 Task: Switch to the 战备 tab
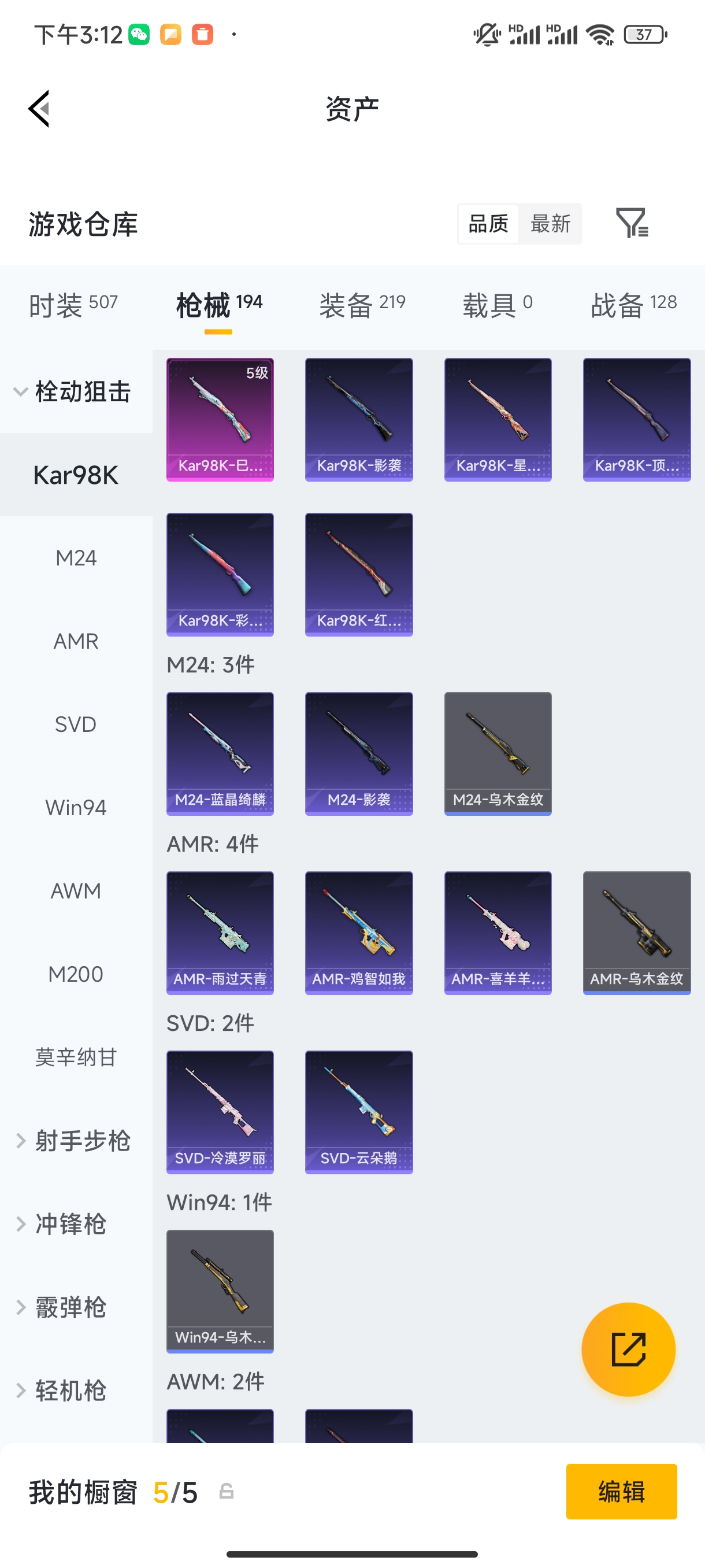click(x=633, y=304)
